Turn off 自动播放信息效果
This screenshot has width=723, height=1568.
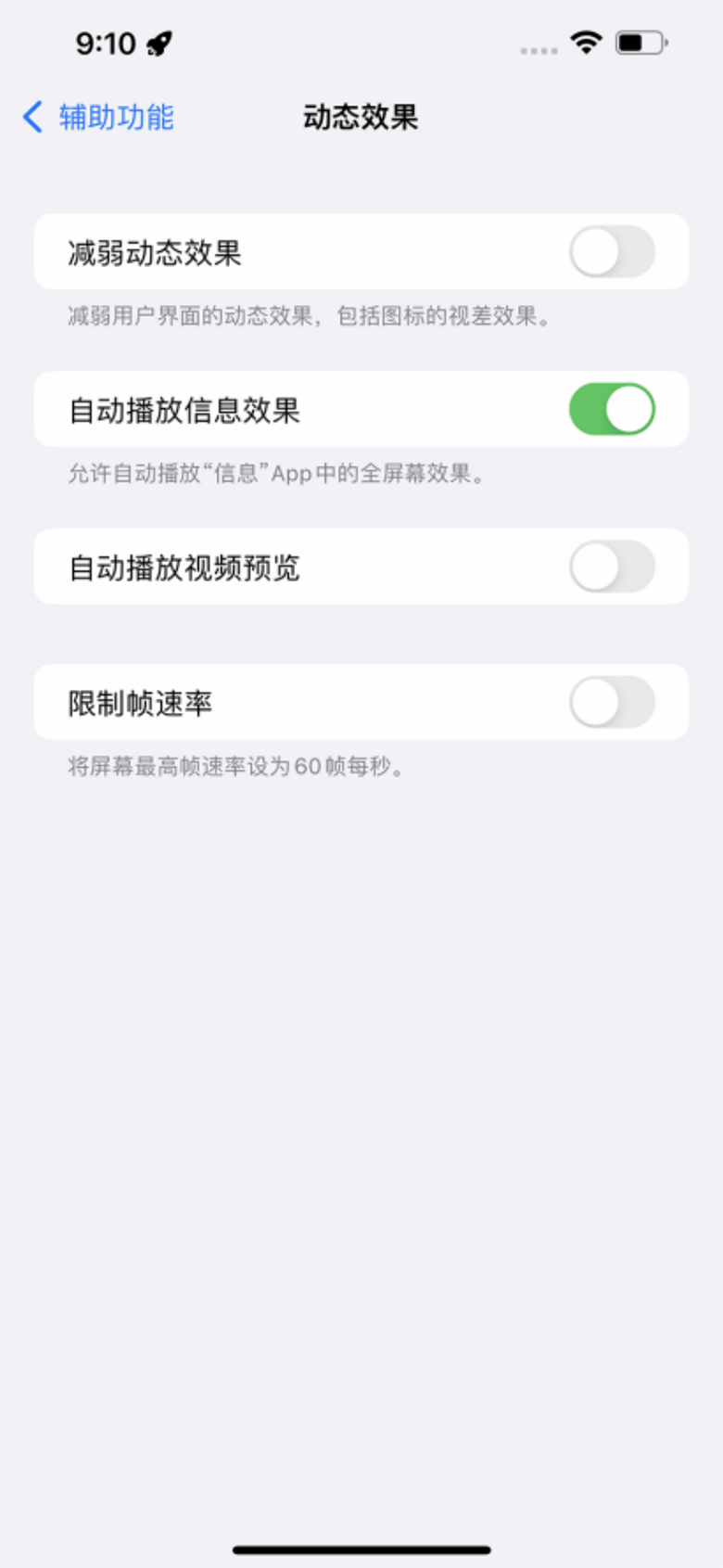tap(612, 410)
